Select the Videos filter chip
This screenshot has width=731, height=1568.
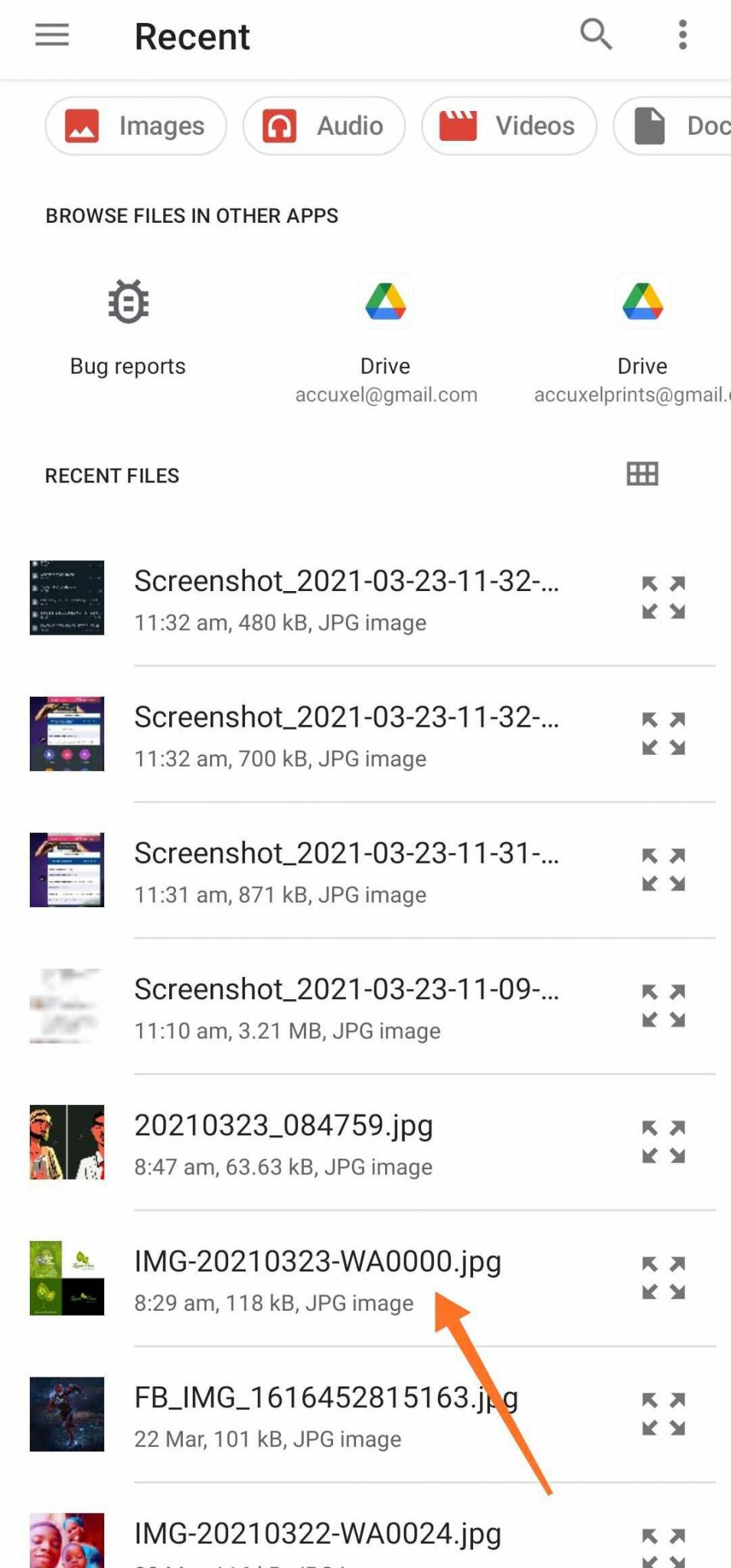coord(509,126)
